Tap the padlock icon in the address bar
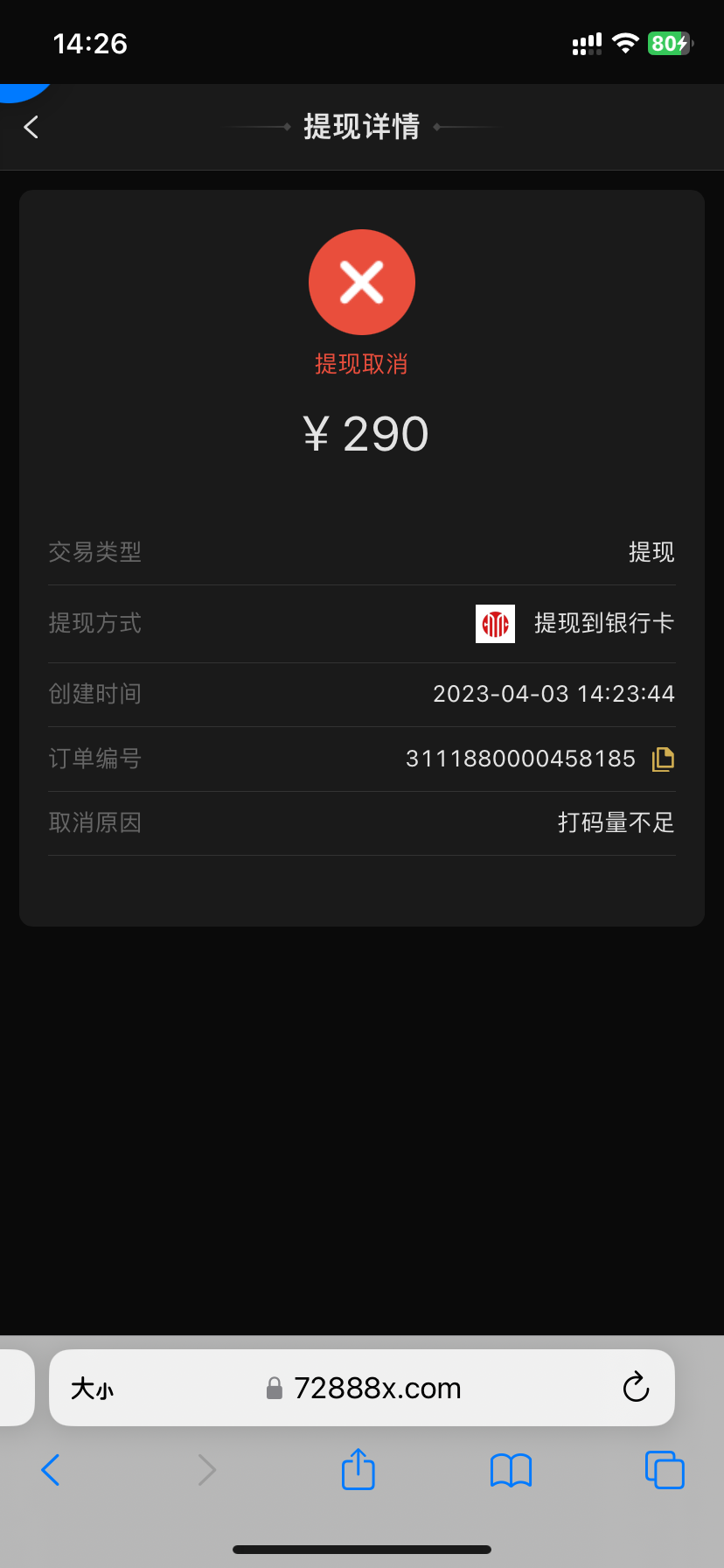Viewport: 724px width, 1568px height. [x=274, y=1388]
